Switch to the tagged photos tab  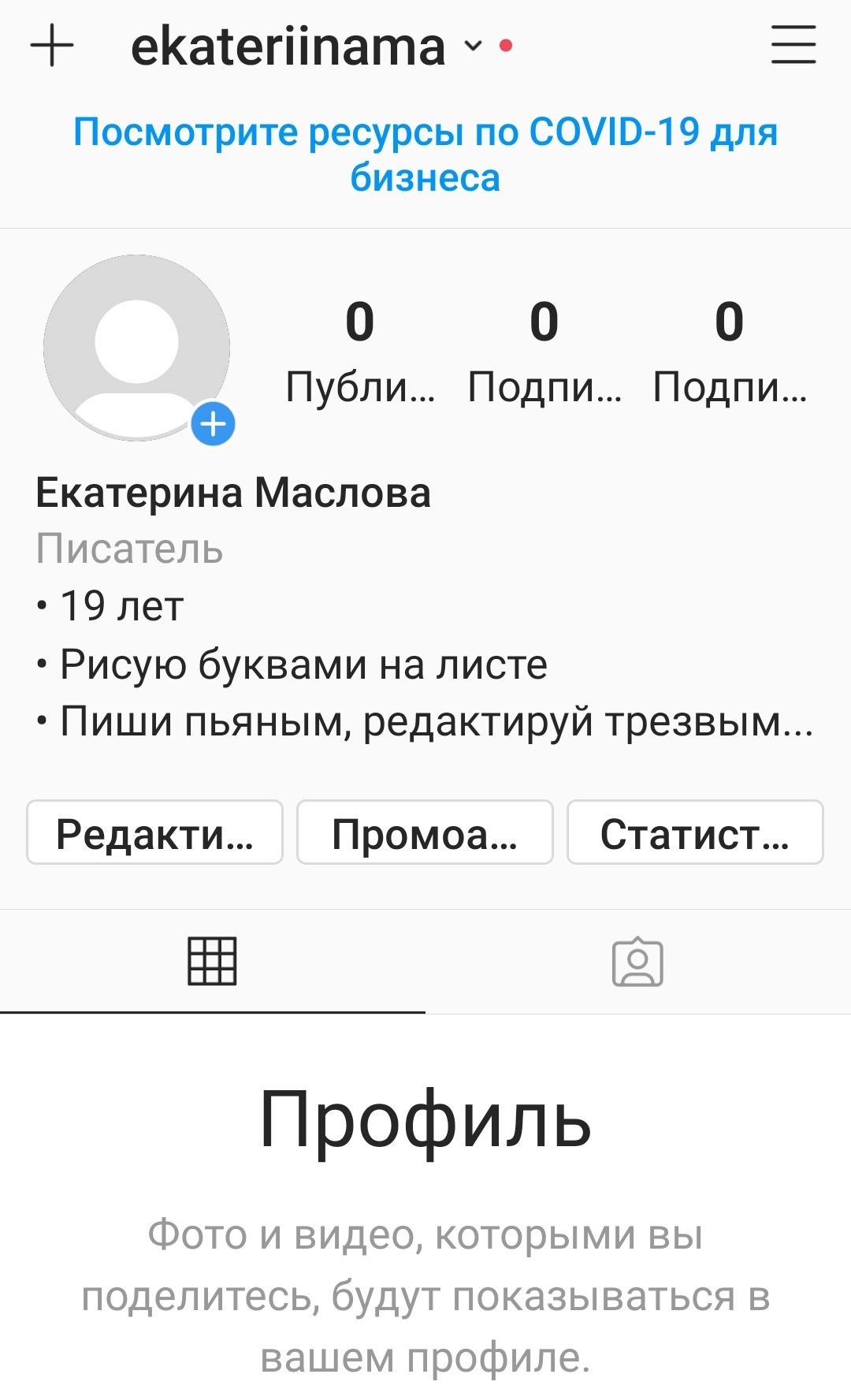[x=637, y=962]
